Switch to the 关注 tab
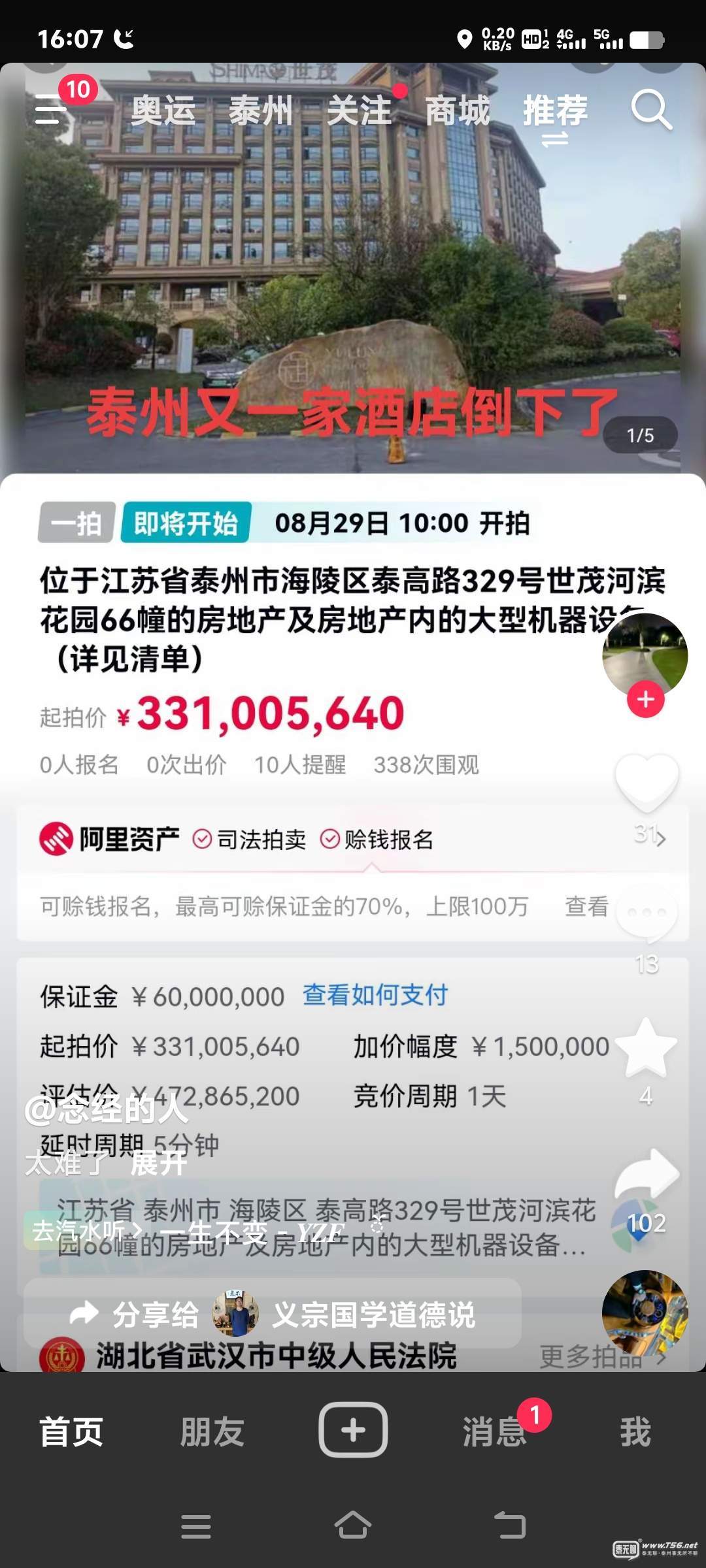 [x=359, y=110]
